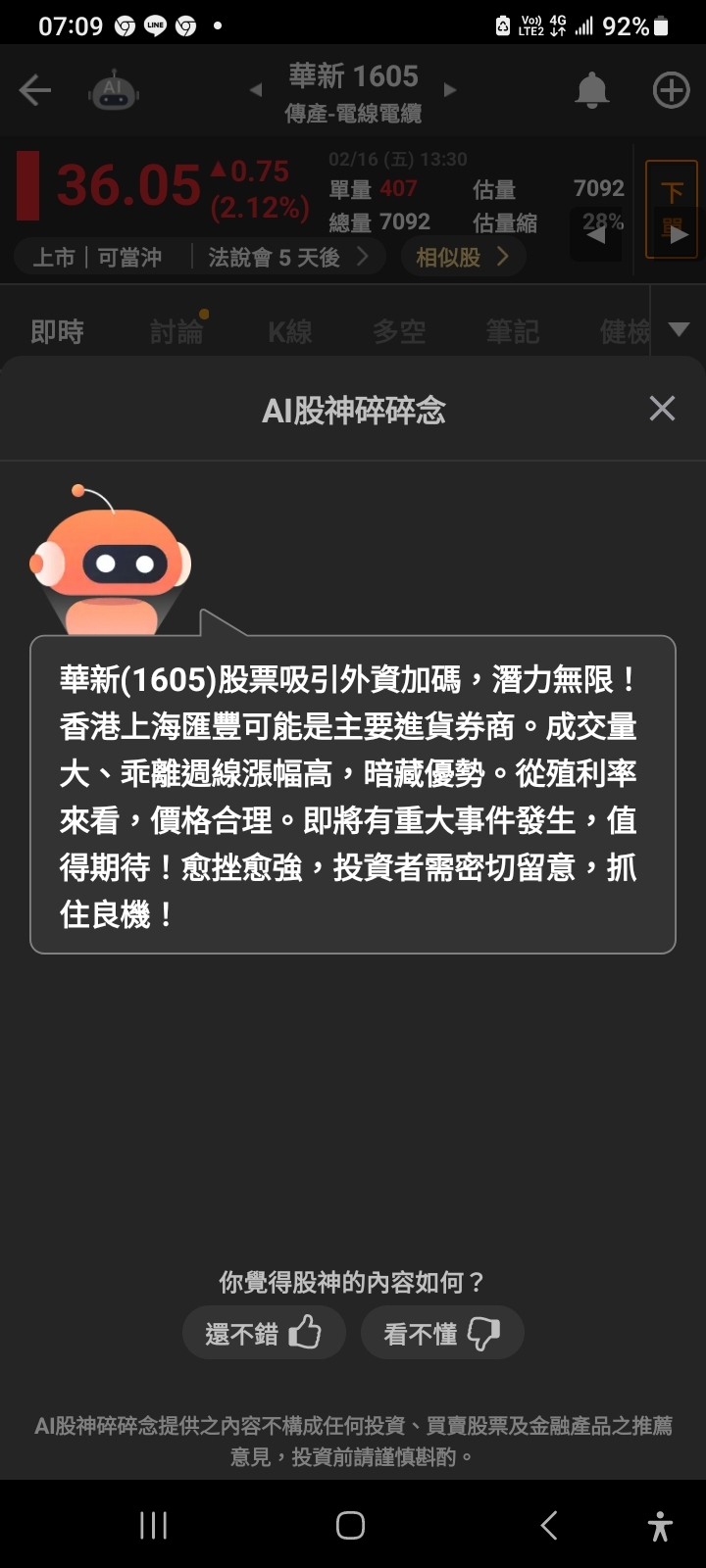Select previous stock with arrow left of 華新 1605
Screen dimensions: 706x1568
pyautogui.click(x=256, y=89)
